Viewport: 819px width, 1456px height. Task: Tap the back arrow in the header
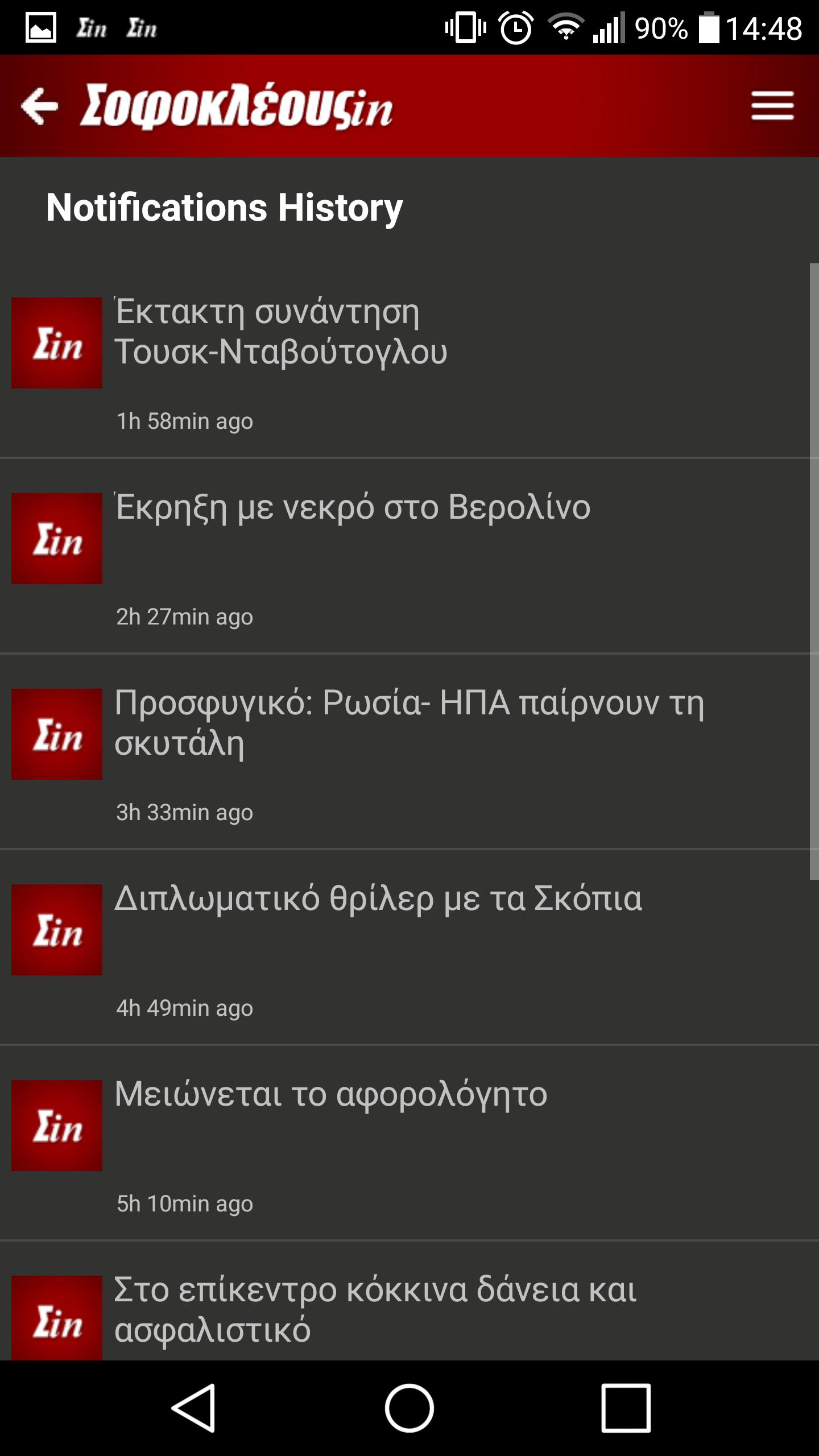40,106
